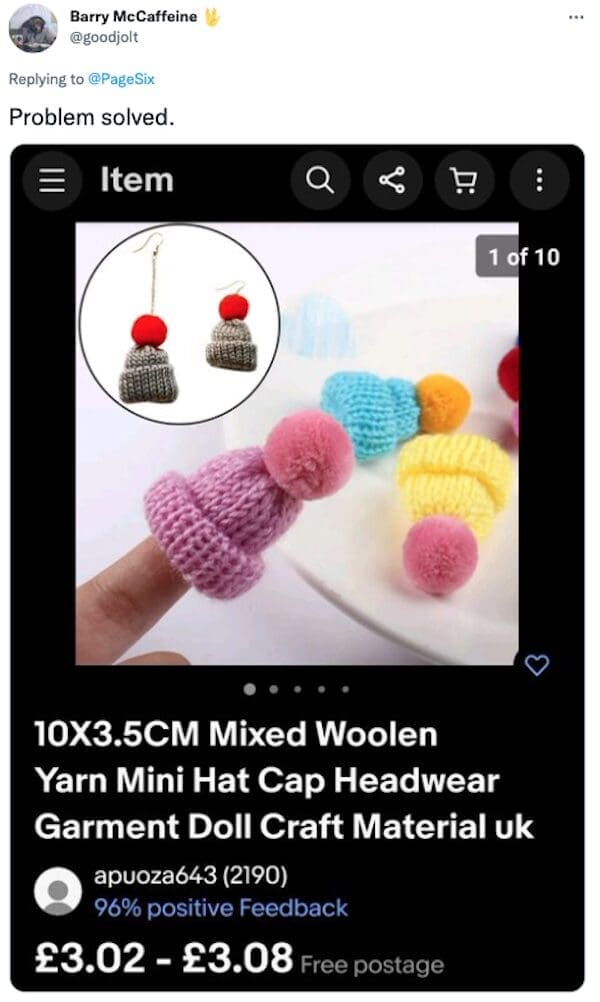
Task: Open the @goodjolt account name
Action: pos(104,37)
